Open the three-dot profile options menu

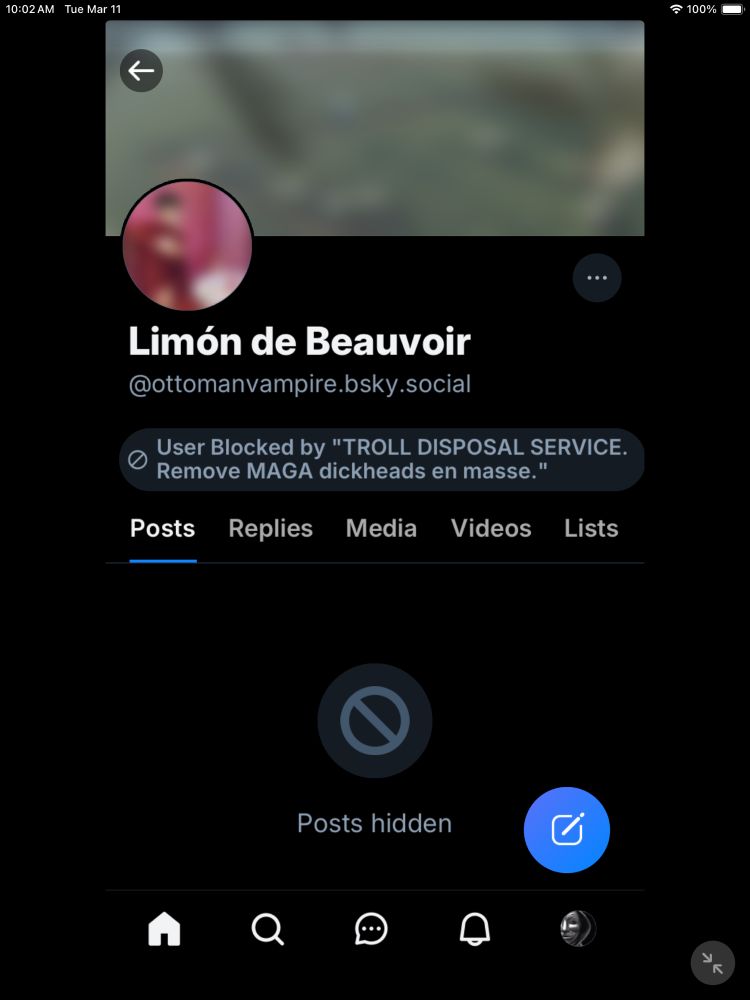(x=597, y=278)
